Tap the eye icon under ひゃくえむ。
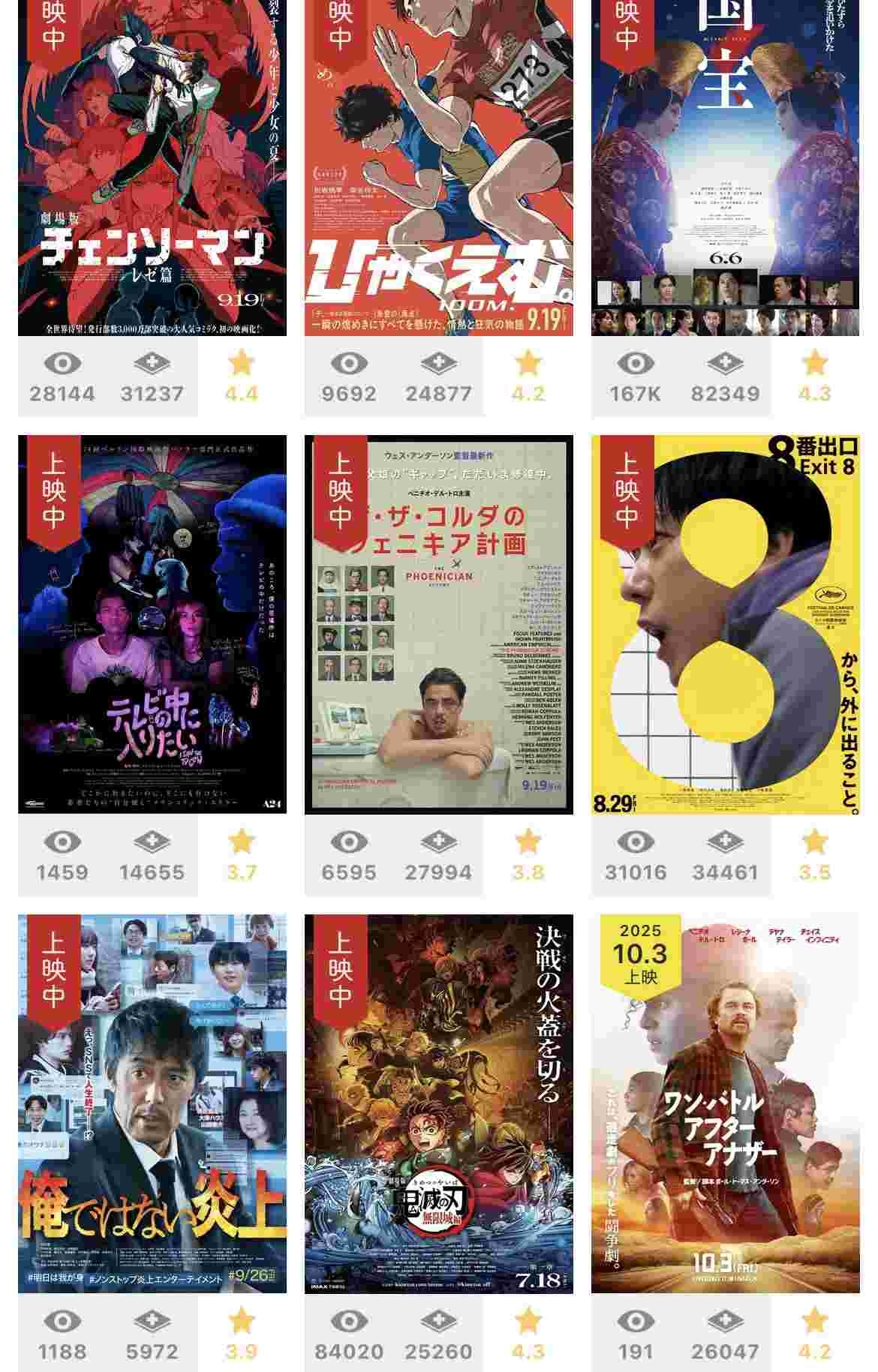Image resolution: width=878 pixels, height=1372 pixels. [349, 365]
